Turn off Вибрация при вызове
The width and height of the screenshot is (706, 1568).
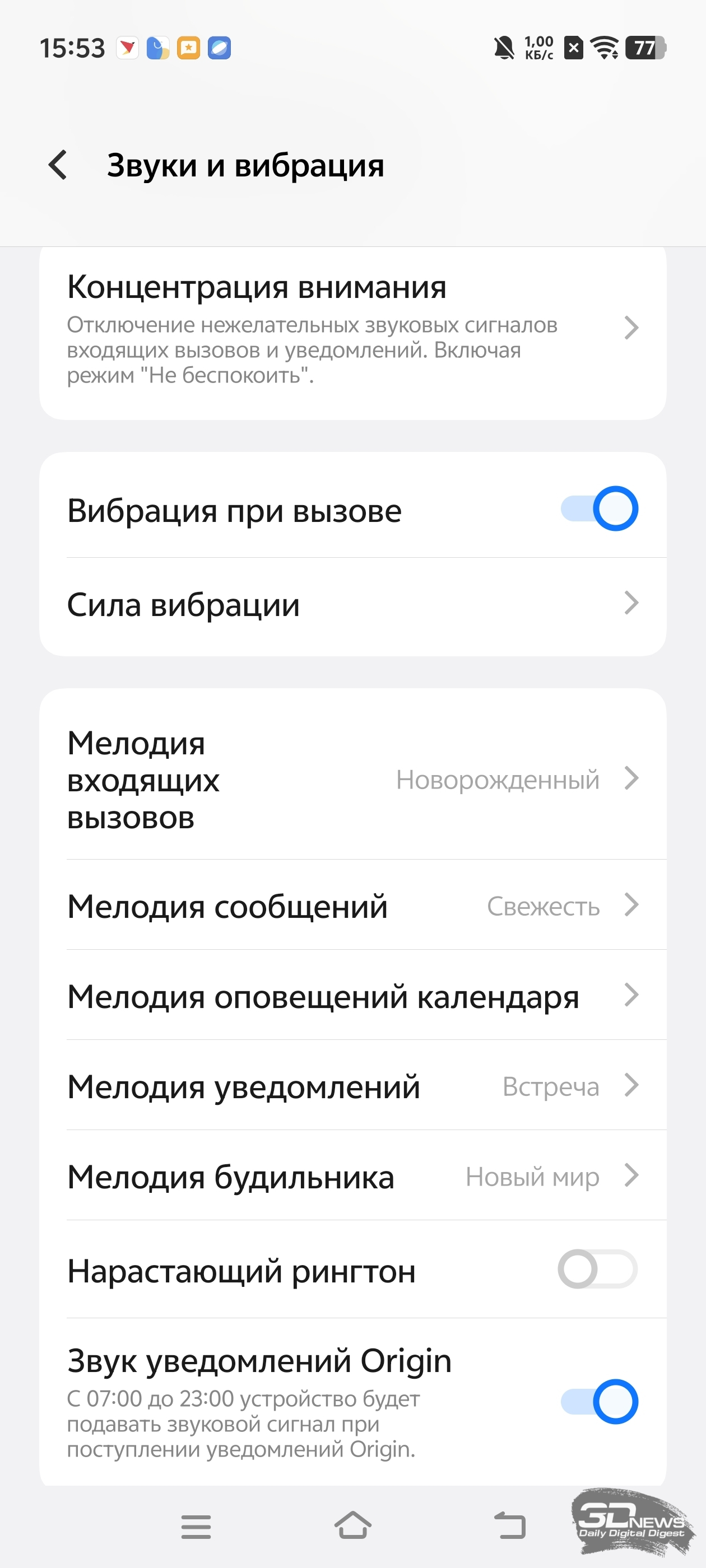coord(599,509)
